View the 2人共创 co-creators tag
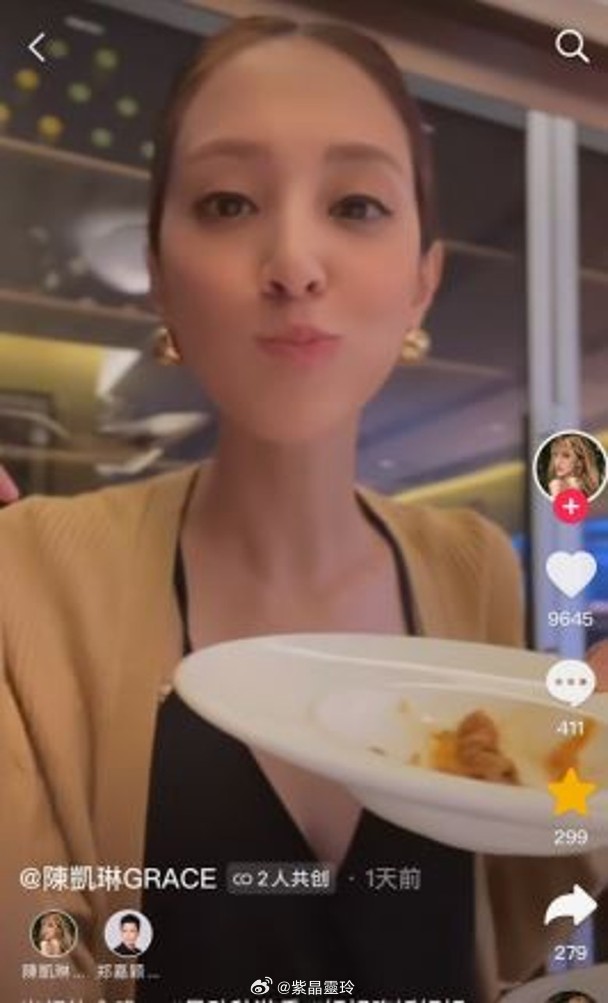This screenshot has height=1003, width=608. pyautogui.click(x=281, y=879)
